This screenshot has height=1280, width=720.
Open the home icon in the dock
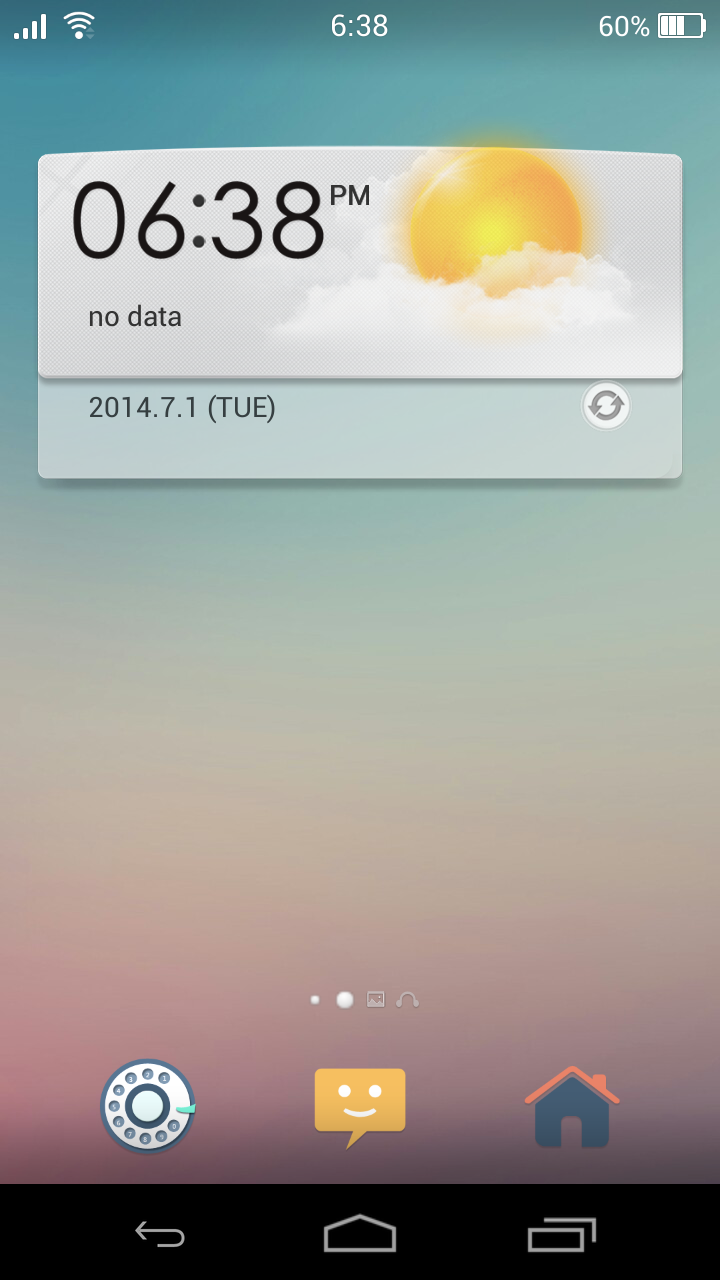pos(571,1106)
